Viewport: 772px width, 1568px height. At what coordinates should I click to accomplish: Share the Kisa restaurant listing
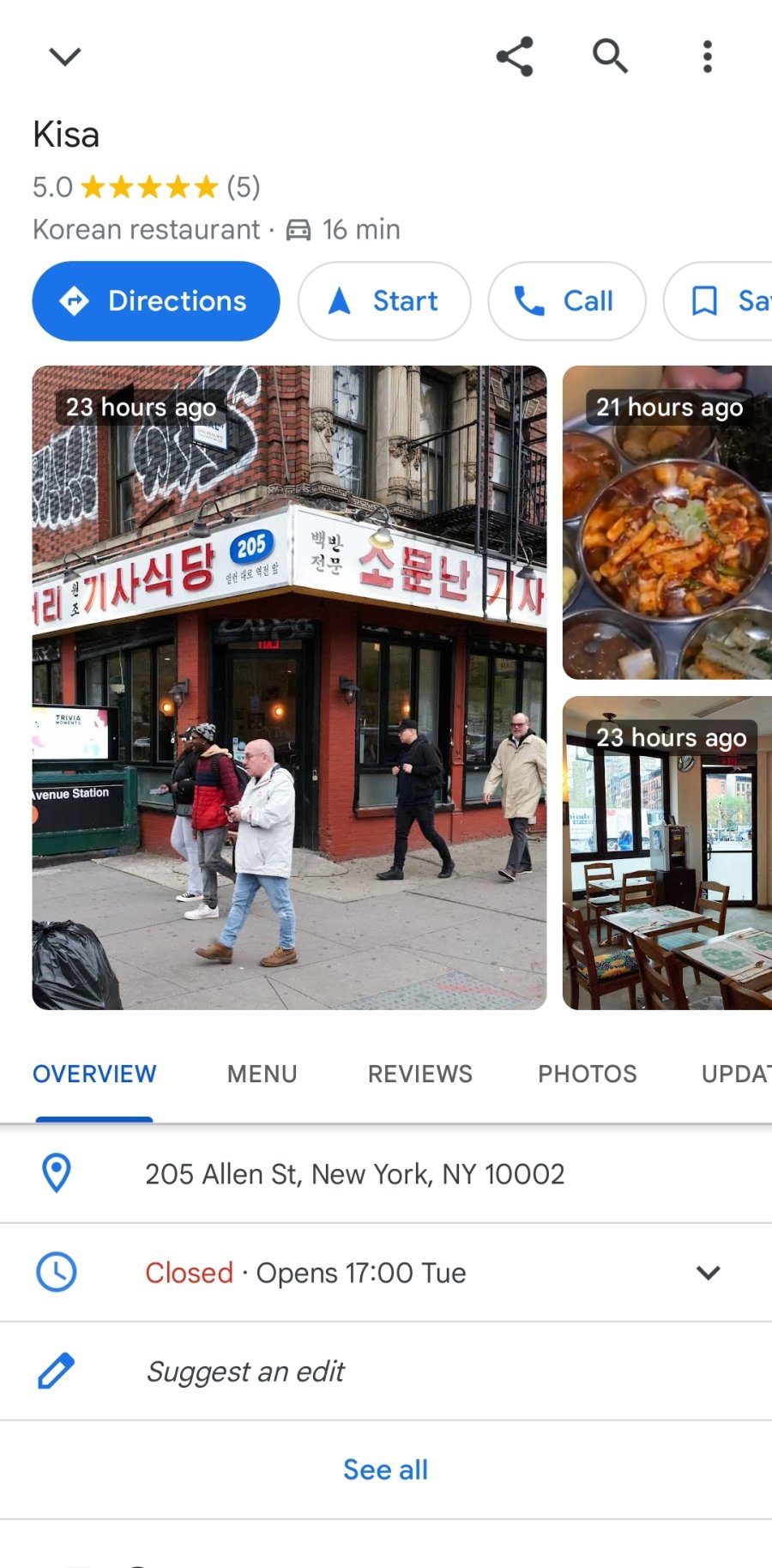click(x=515, y=57)
